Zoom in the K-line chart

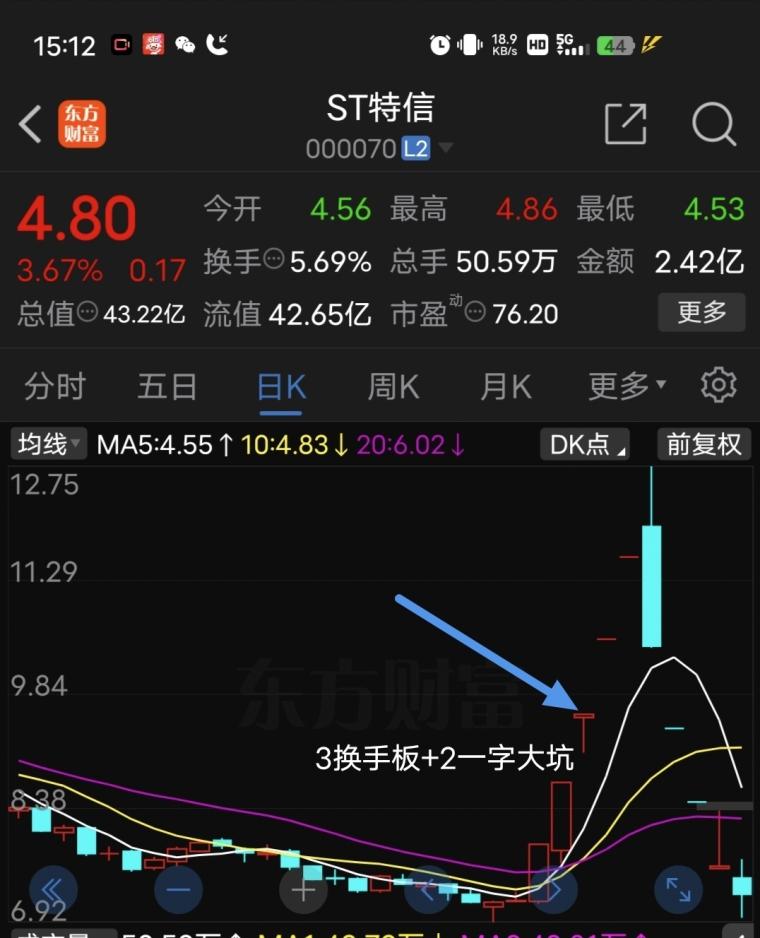click(303, 888)
